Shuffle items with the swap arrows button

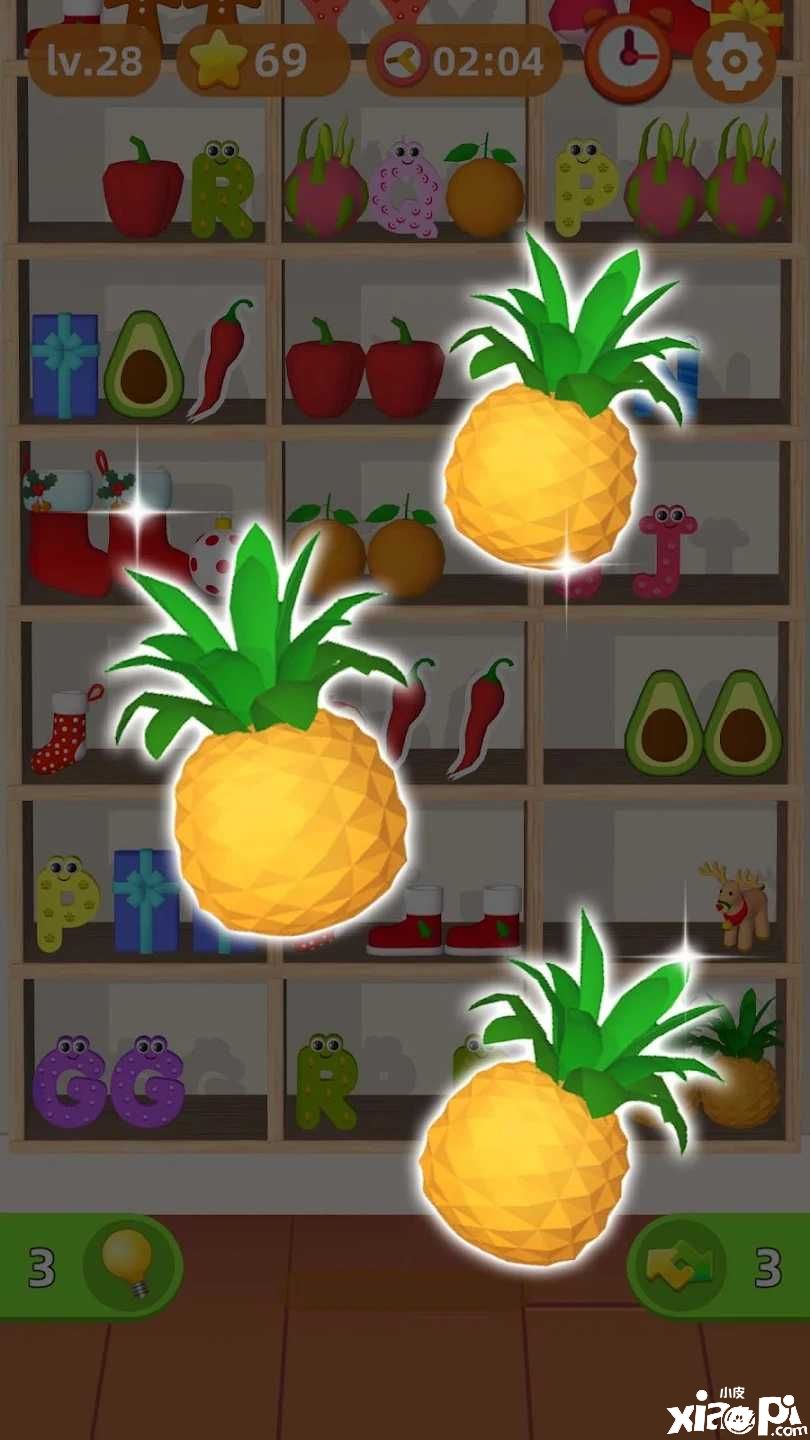point(681,1267)
